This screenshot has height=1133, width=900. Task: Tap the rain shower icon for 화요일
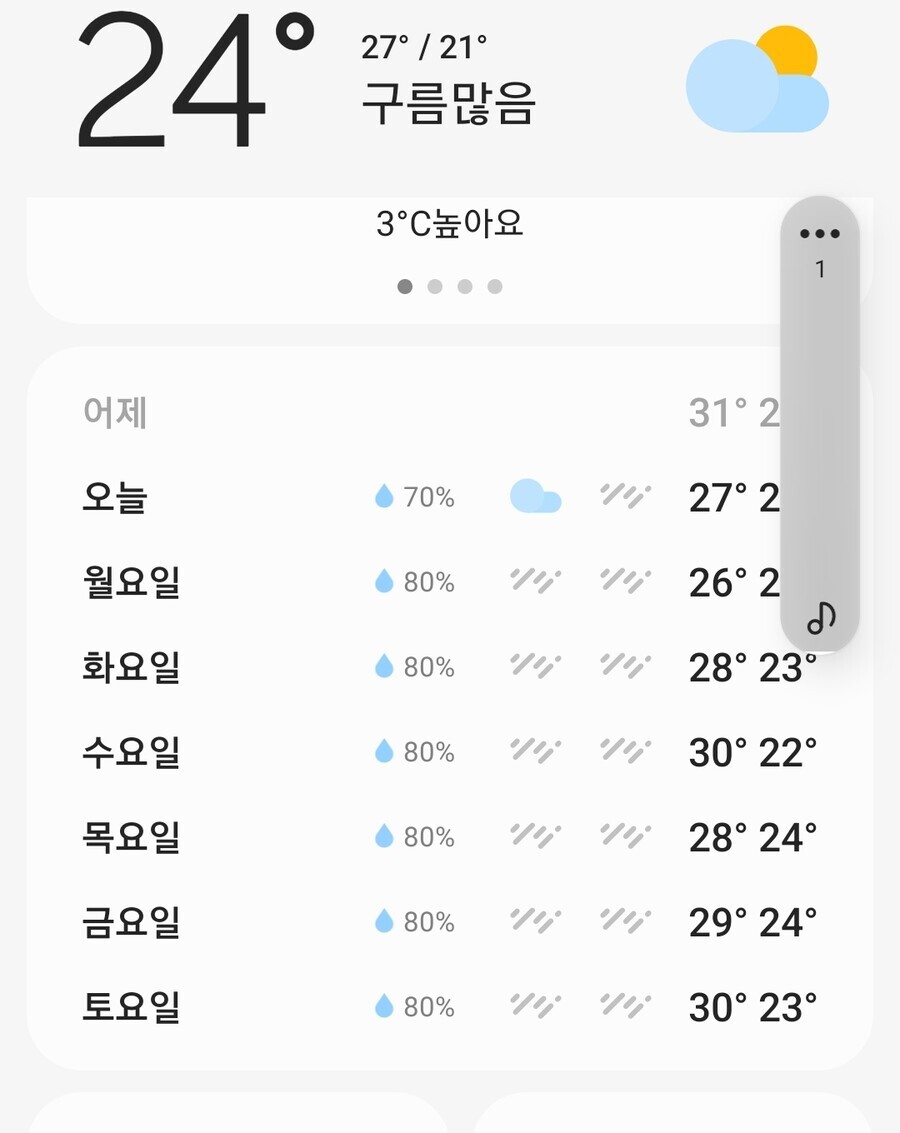click(537, 666)
